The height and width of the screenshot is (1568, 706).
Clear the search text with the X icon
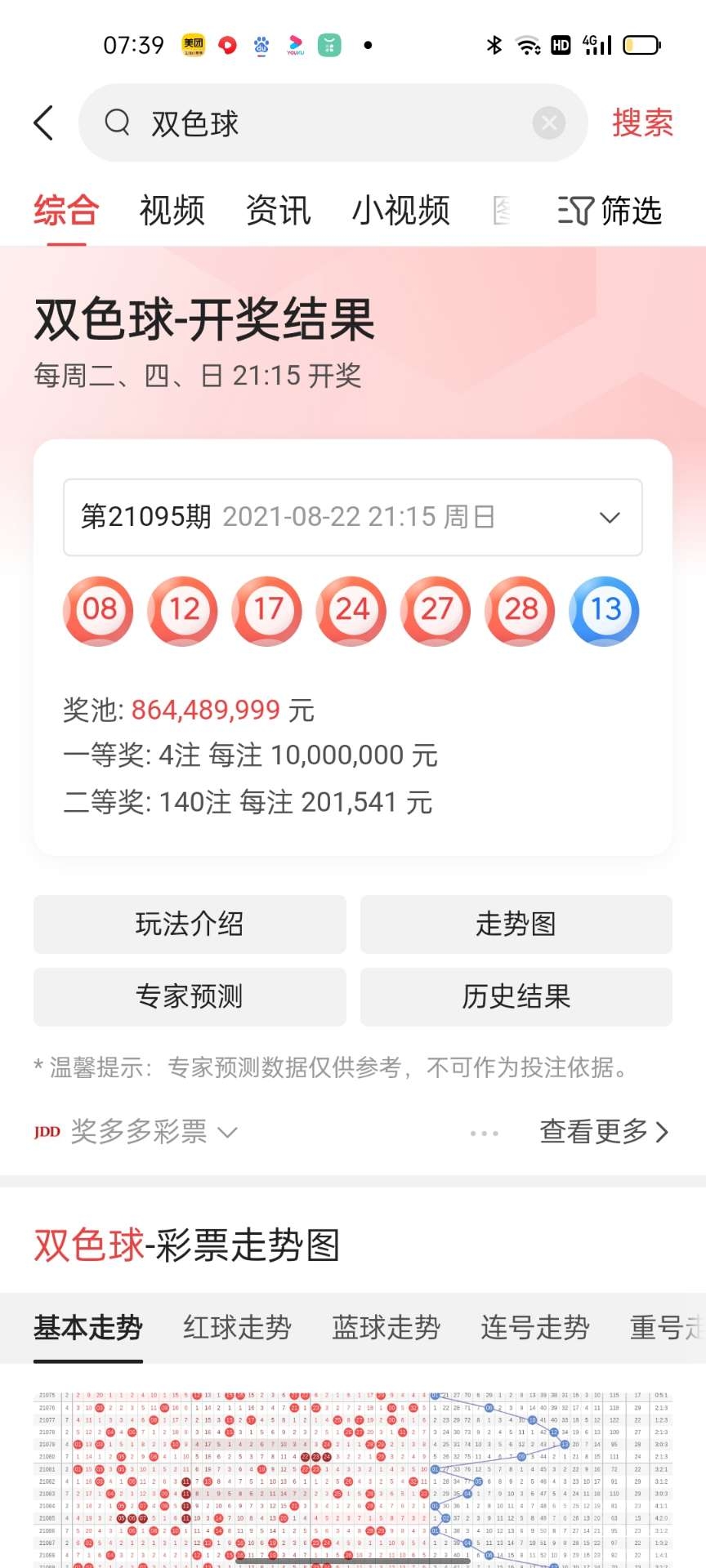(549, 123)
